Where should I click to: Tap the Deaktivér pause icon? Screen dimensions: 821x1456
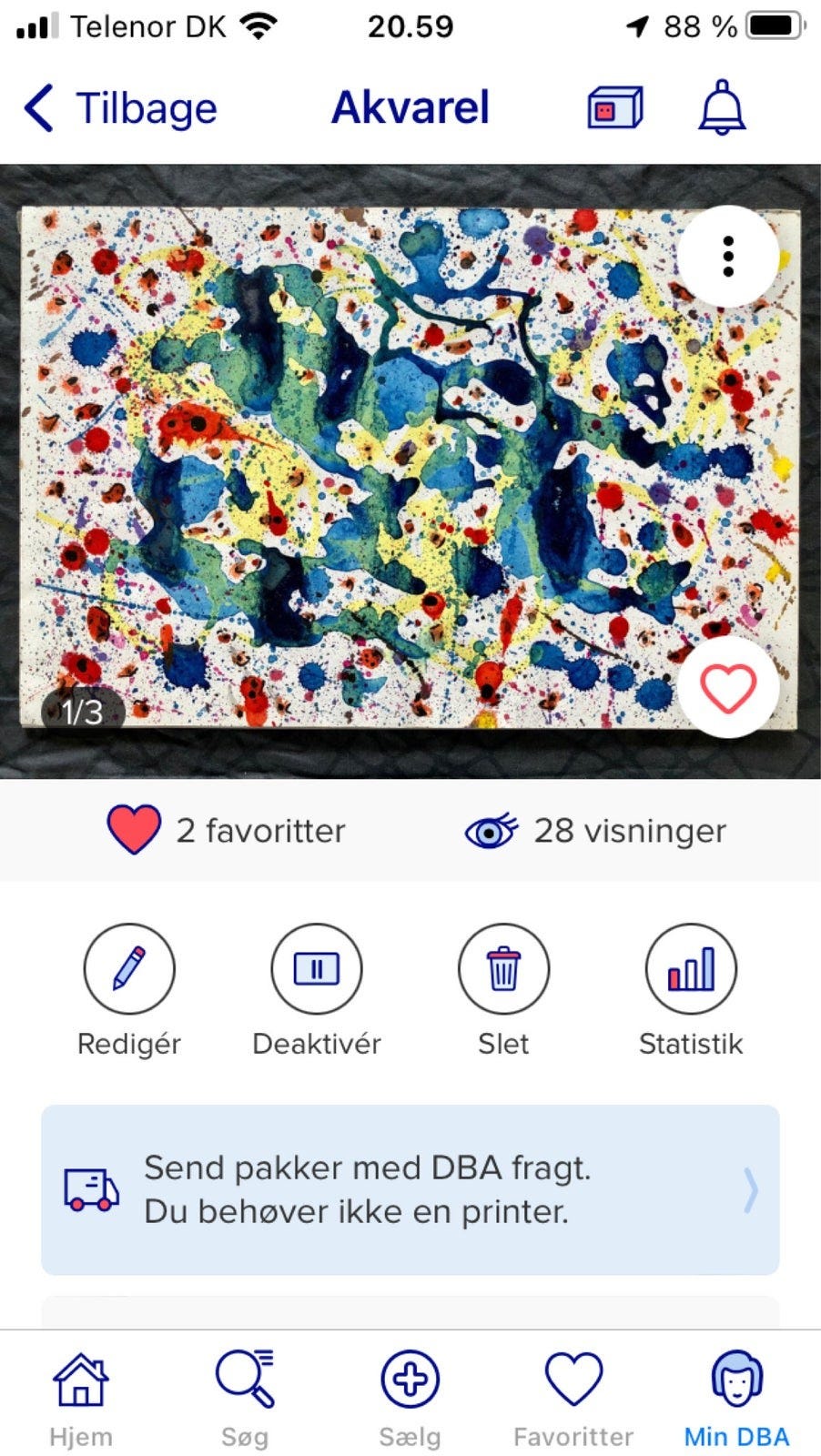pos(316,970)
